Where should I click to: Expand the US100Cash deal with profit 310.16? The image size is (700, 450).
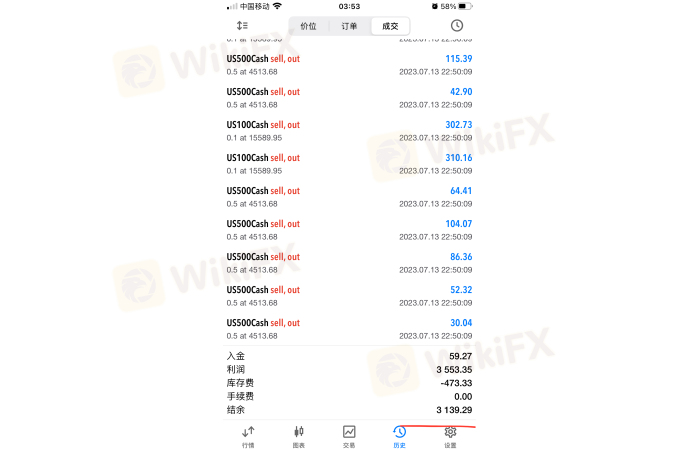coord(349,163)
